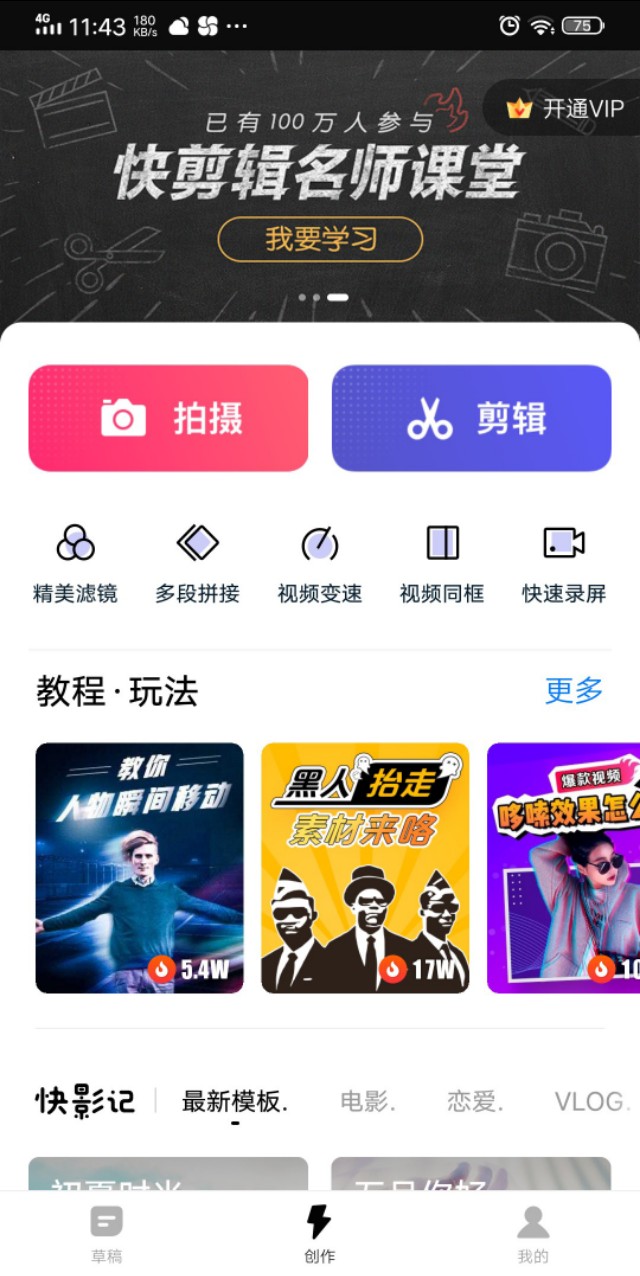
Task: Open 精美滤镜 filters
Action: 75,564
